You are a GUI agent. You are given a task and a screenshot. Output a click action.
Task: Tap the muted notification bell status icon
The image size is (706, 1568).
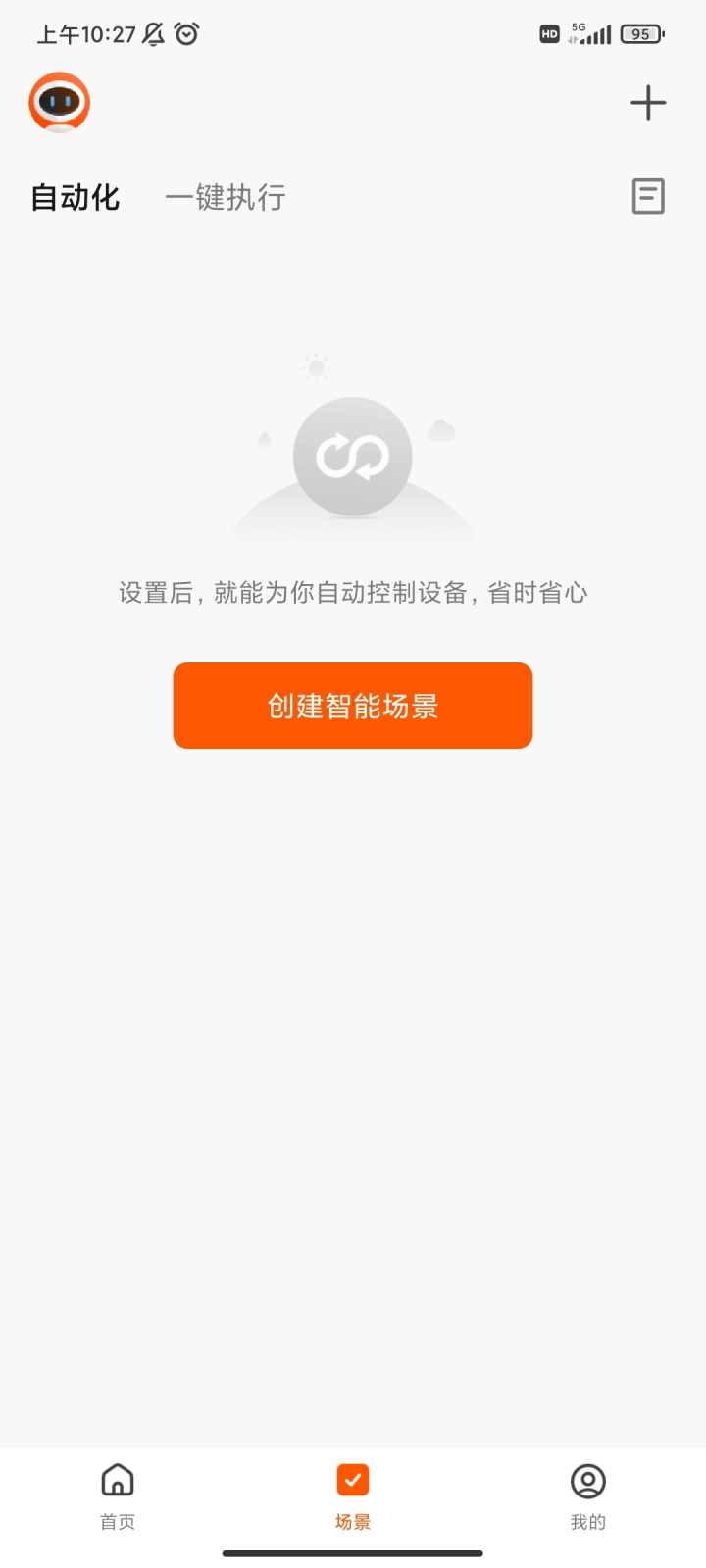[x=147, y=33]
